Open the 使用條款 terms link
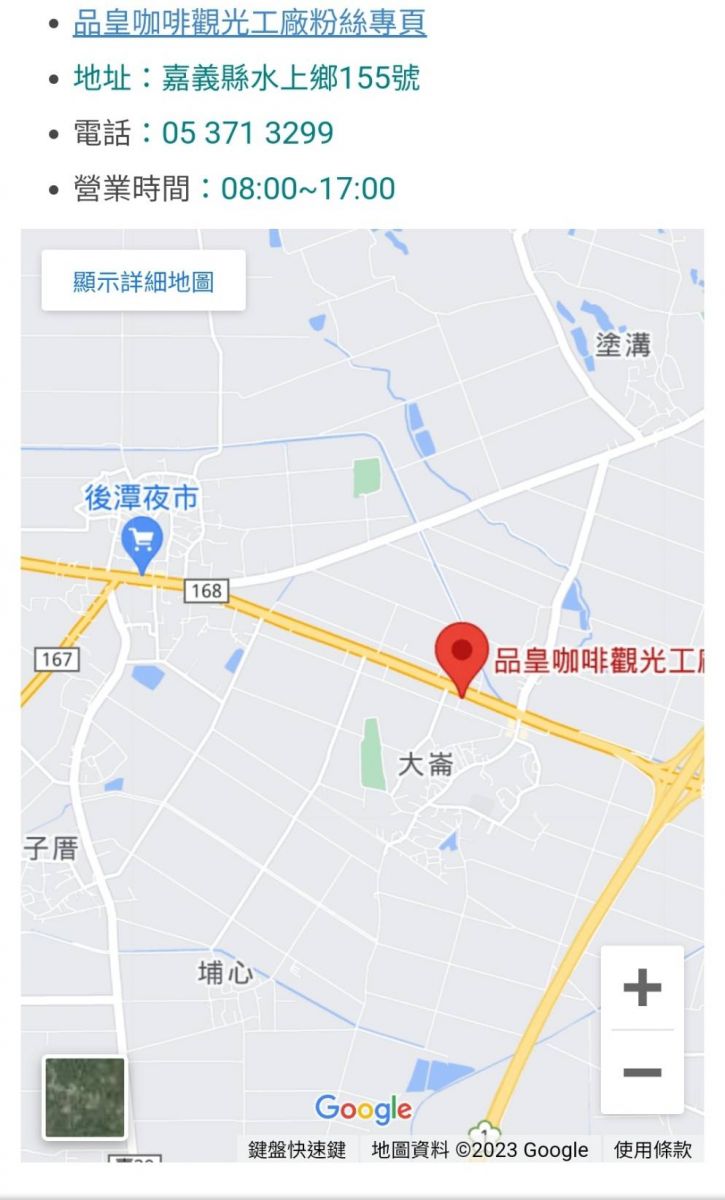725x1200 pixels. (x=653, y=1150)
